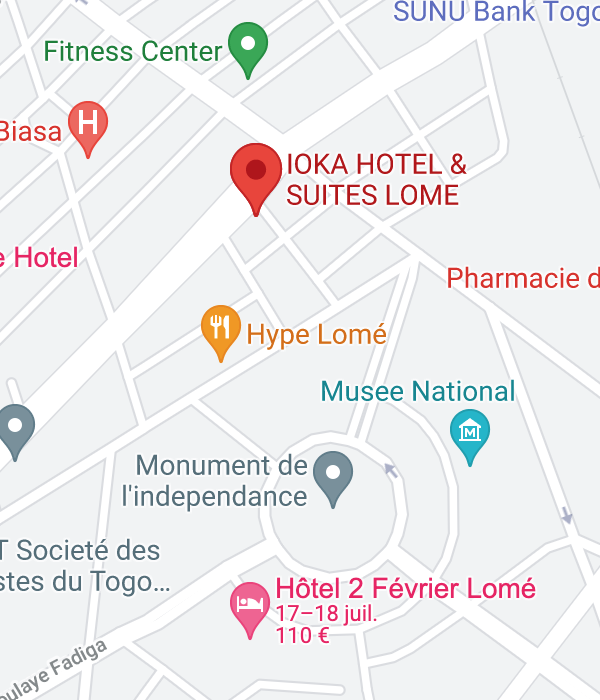
Task: Tap the Monument de l'independance pin
Action: [x=333, y=474]
